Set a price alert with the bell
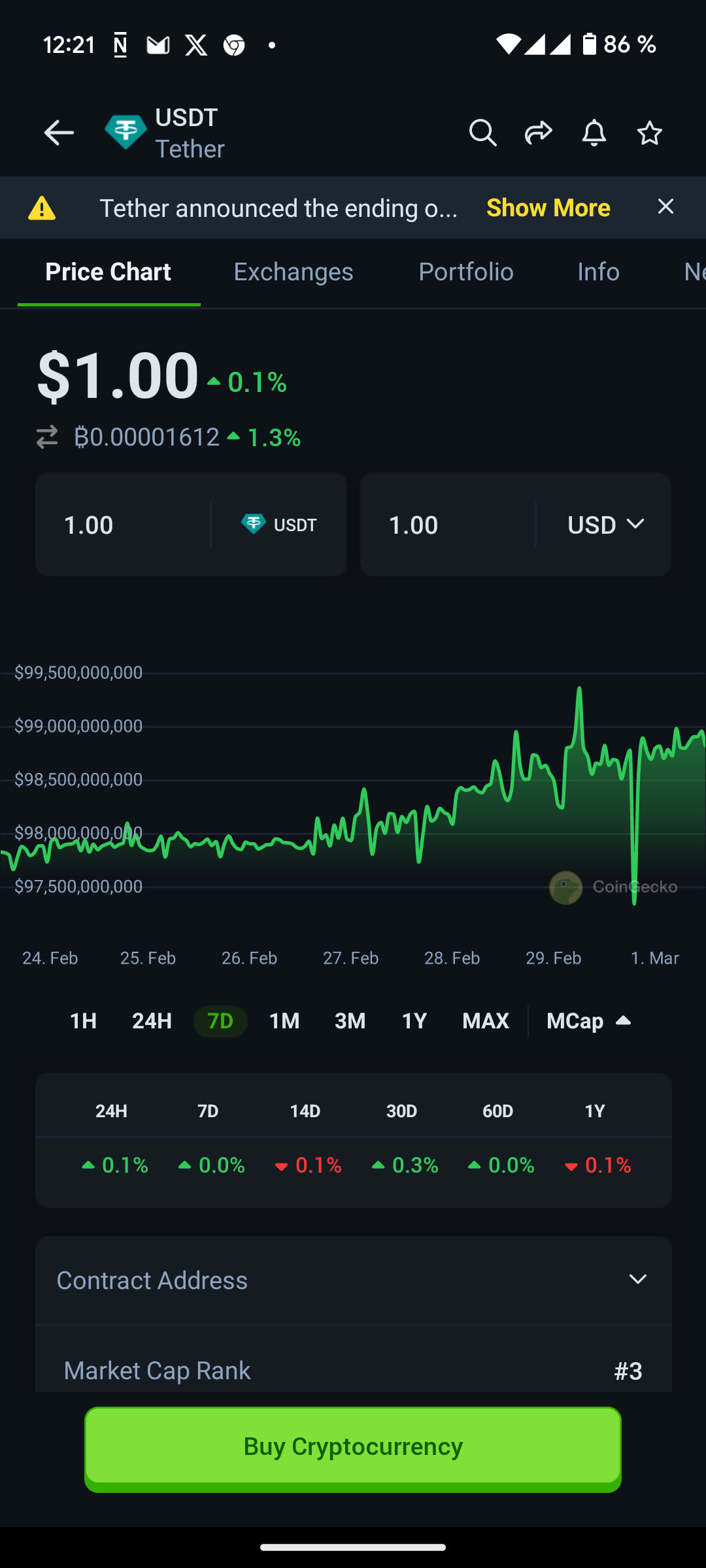 click(594, 133)
